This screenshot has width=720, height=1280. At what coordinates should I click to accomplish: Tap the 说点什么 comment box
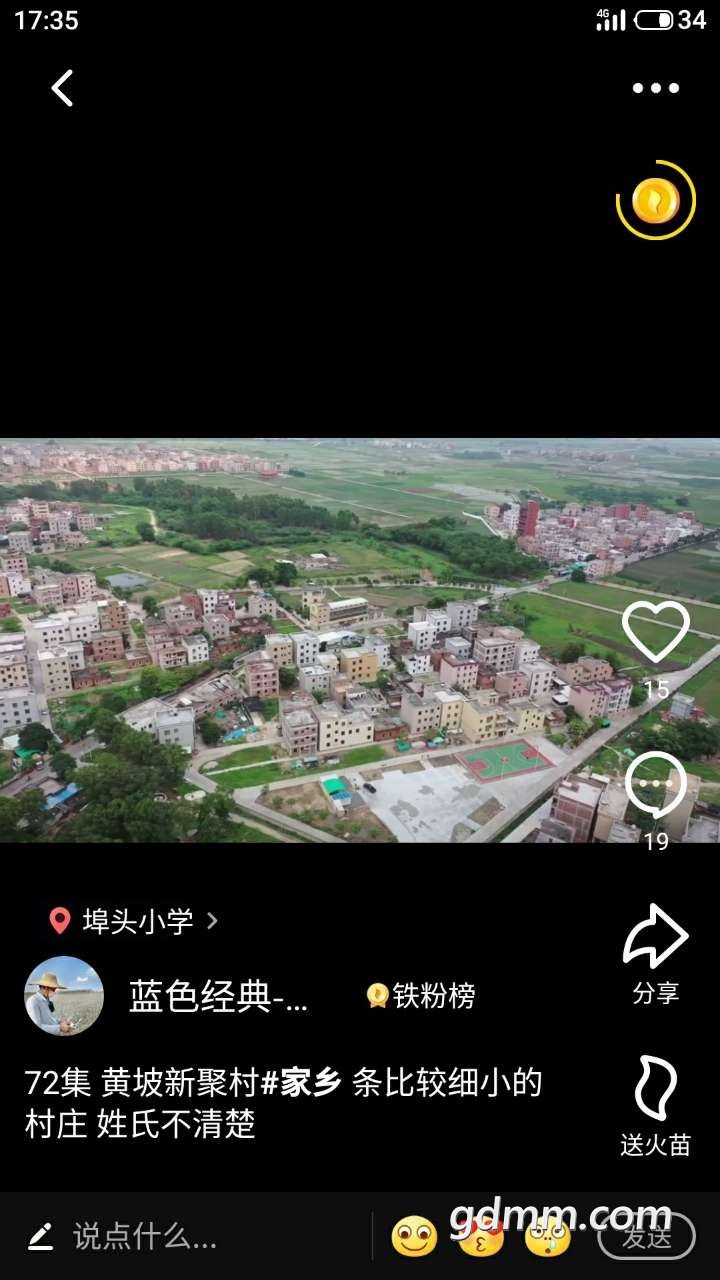coord(145,1237)
